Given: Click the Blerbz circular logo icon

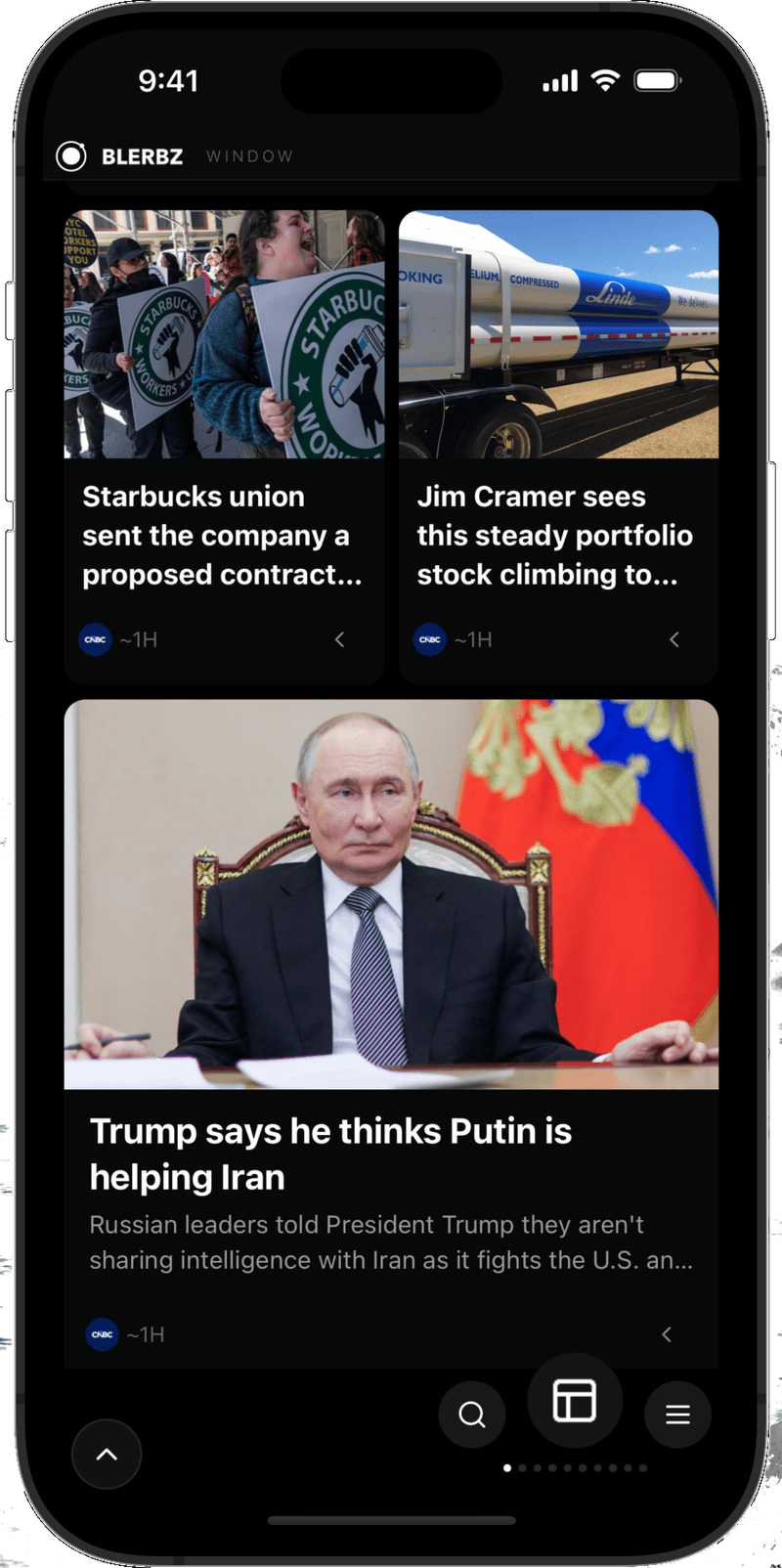Looking at the screenshot, I should [x=71, y=155].
